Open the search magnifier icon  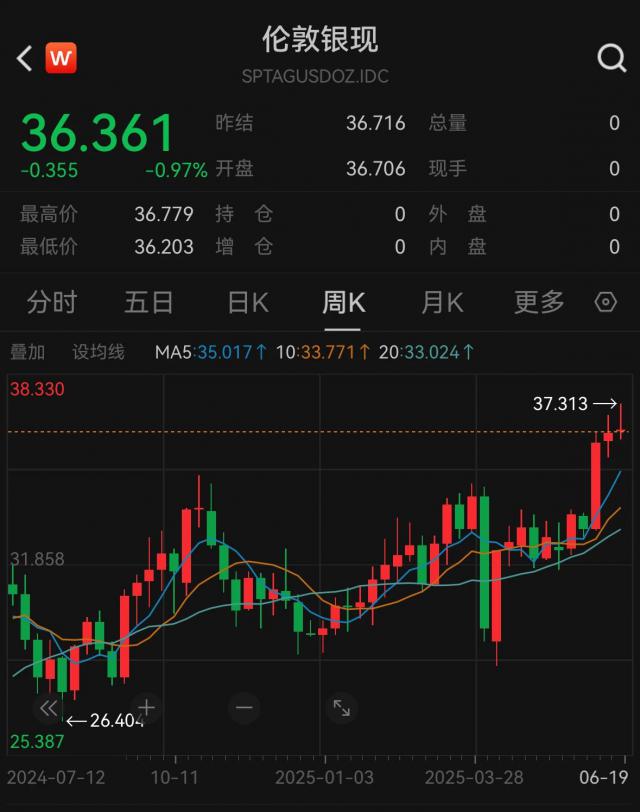pos(611,58)
